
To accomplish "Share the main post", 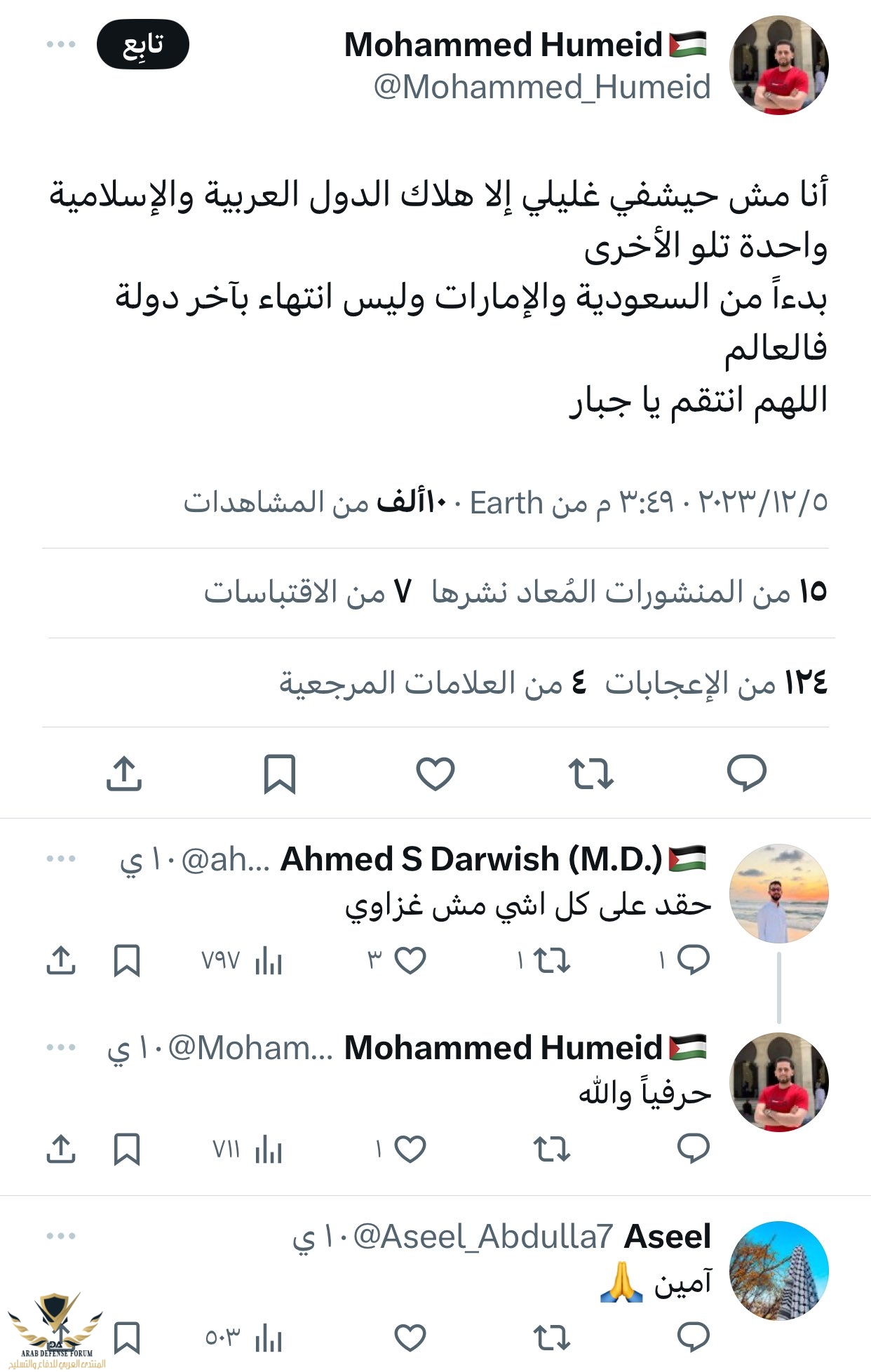I will pyautogui.click(x=124, y=773).
